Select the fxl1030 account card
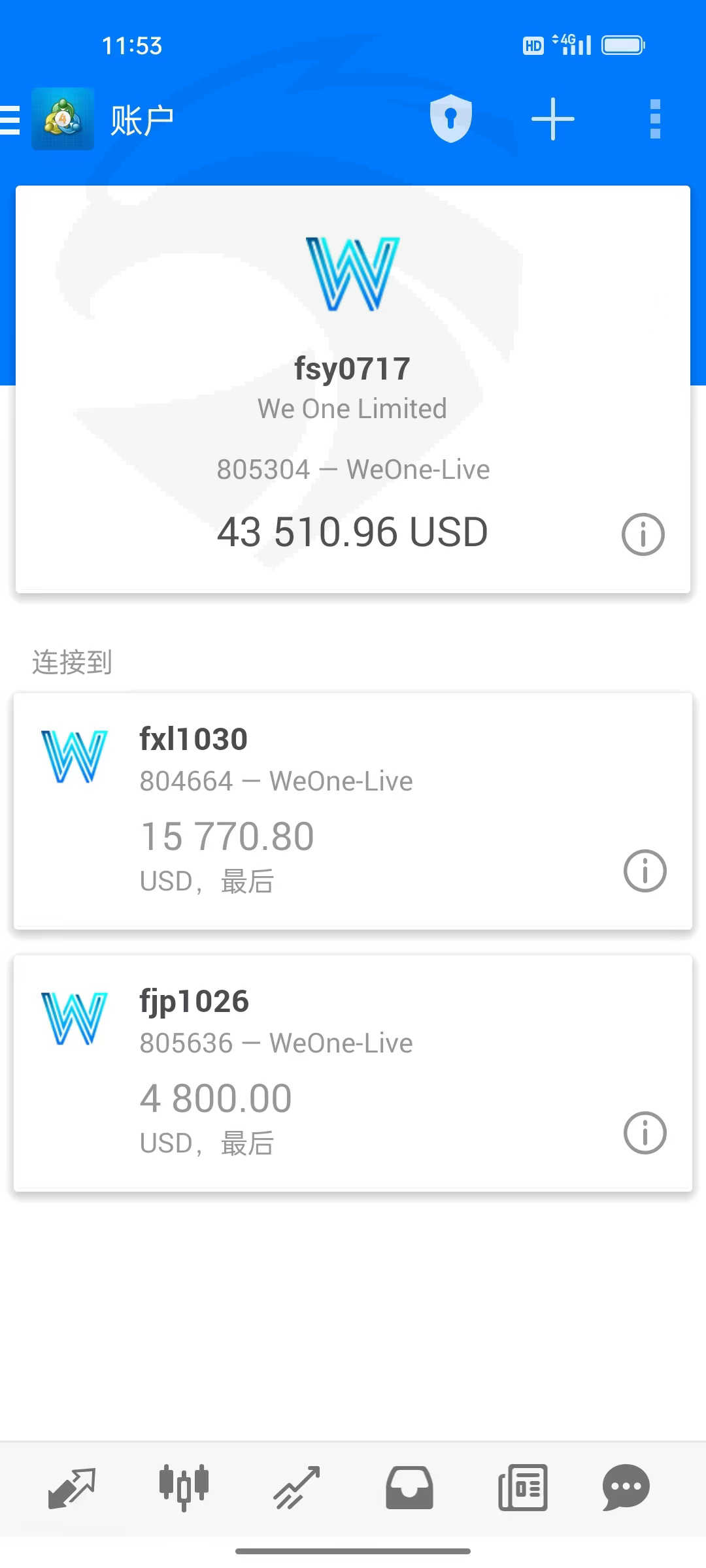This screenshot has width=706, height=1568. click(x=353, y=811)
